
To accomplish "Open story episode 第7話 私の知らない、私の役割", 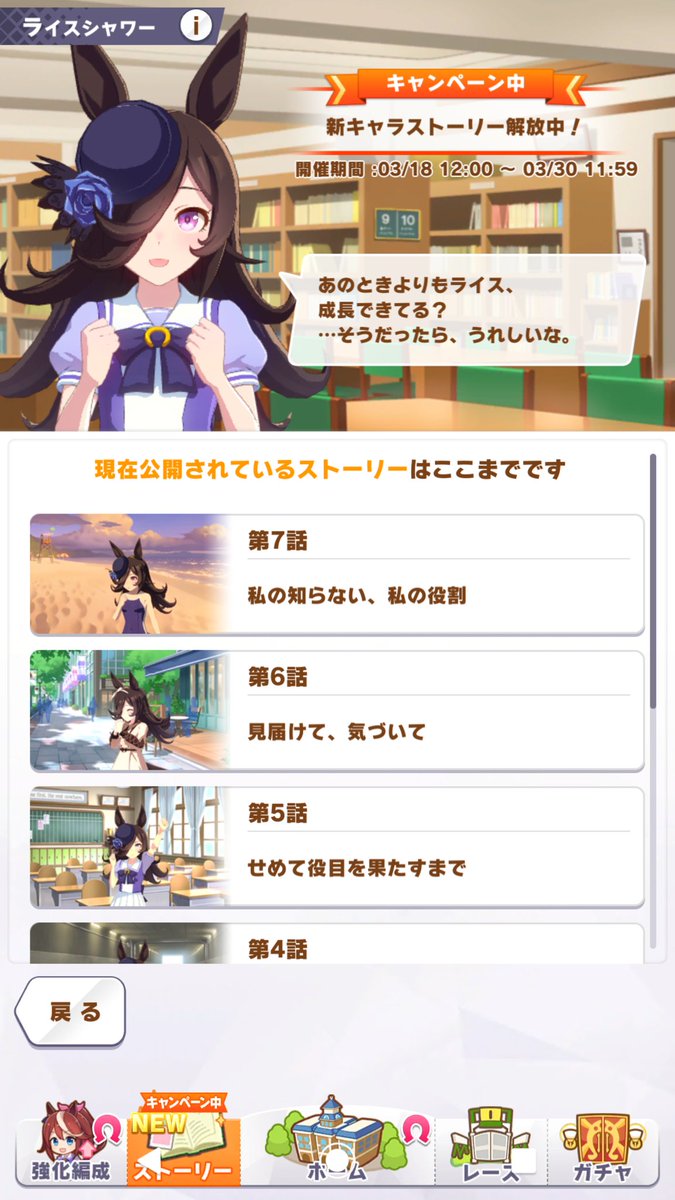I will tap(337, 574).
